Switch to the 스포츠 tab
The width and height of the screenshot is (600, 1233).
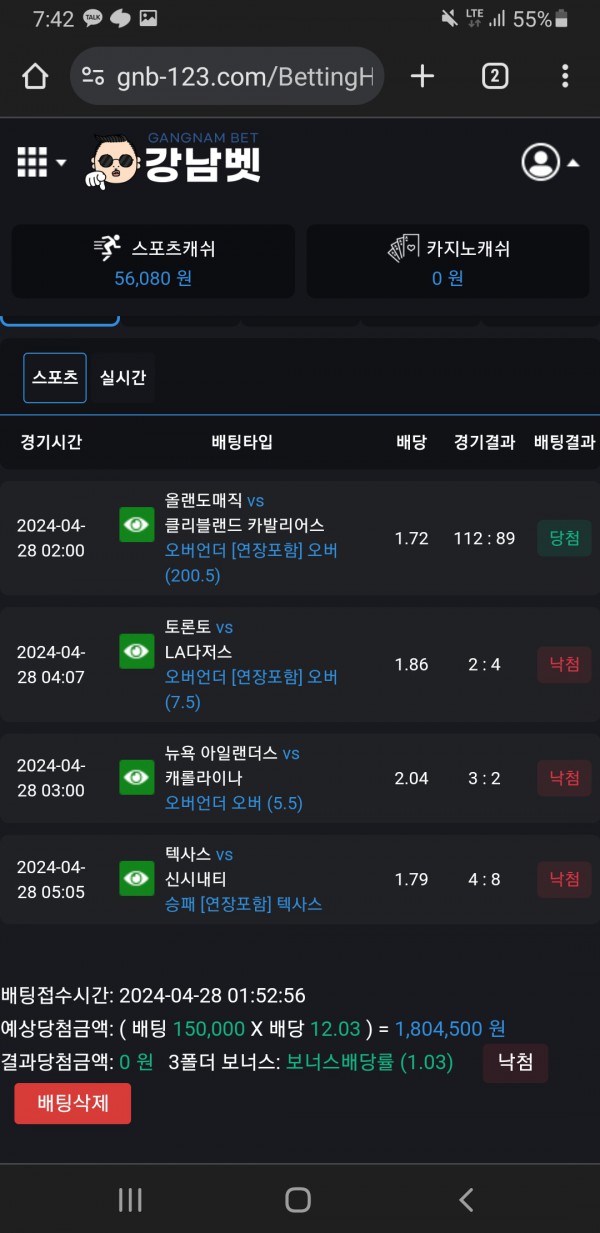[55, 378]
